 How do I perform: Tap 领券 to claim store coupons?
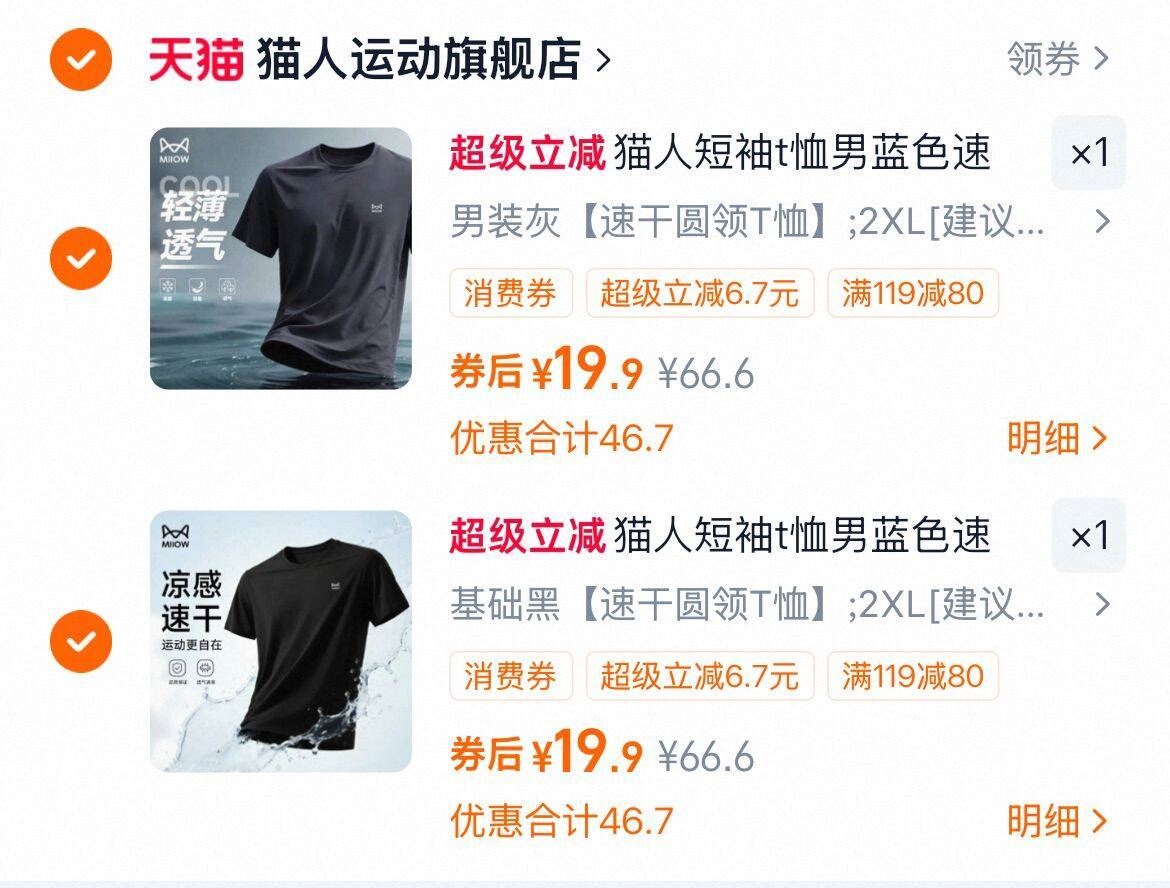tap(1057, 59)
